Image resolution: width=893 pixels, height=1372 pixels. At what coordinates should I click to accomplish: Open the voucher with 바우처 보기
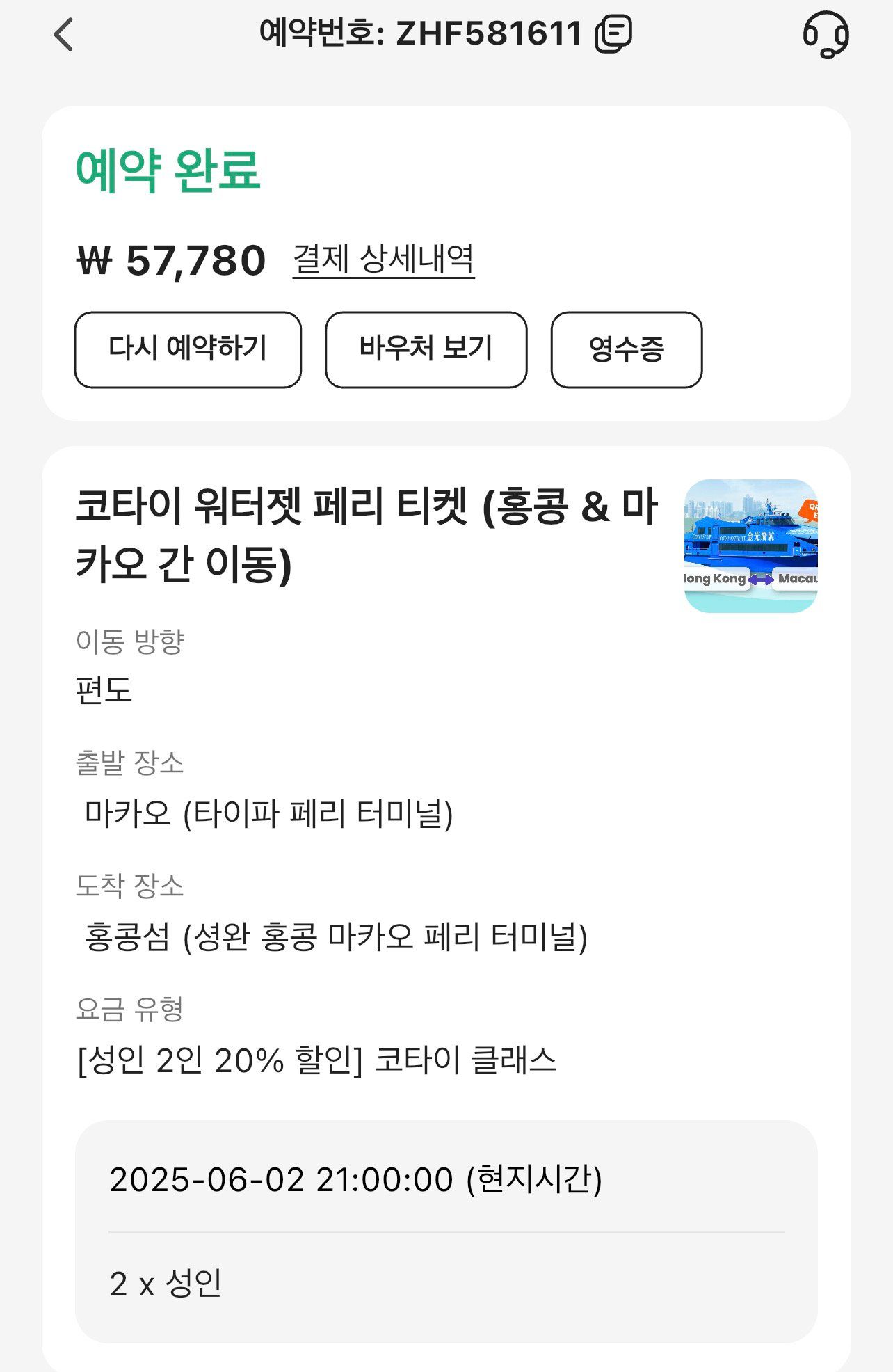tap(426, 351)
